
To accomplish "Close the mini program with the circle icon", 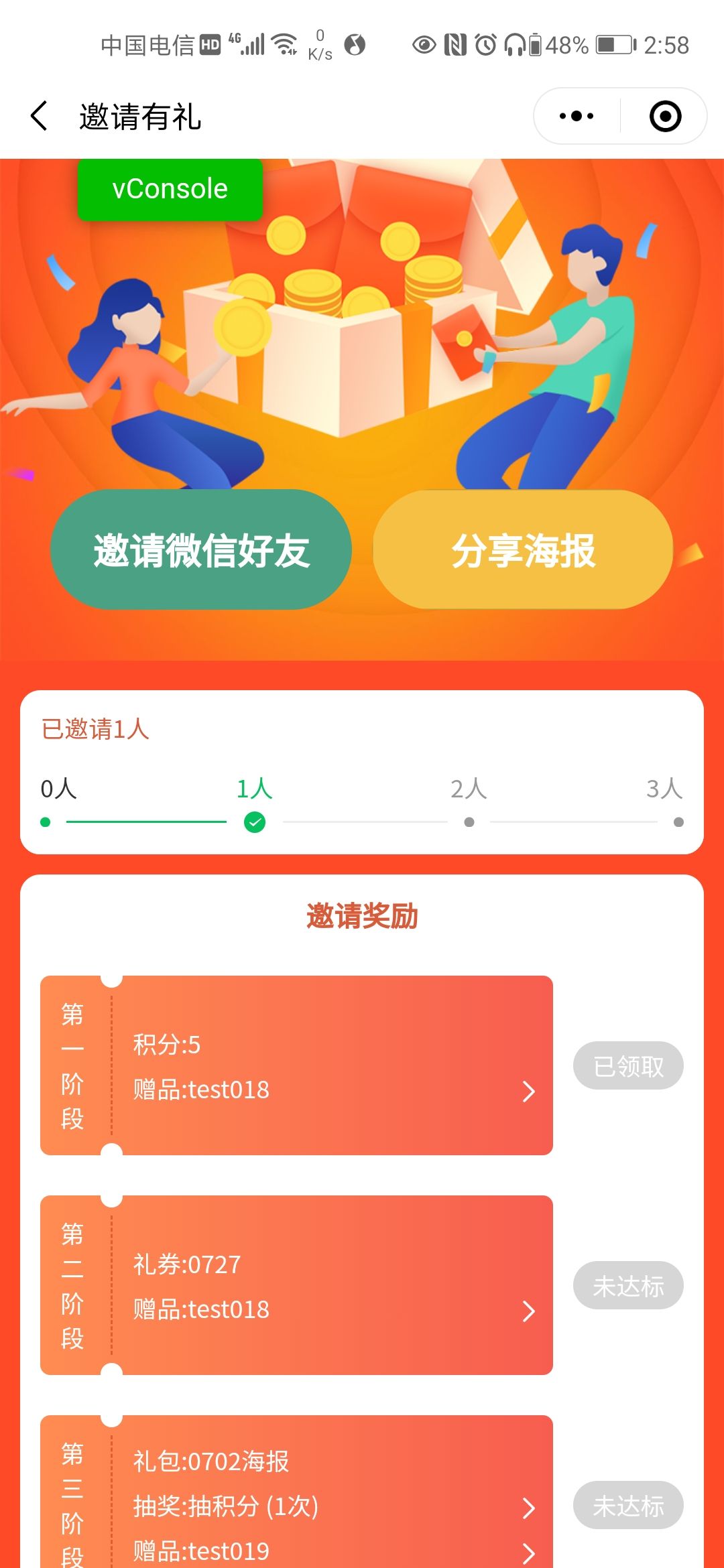I will [665, 116].
